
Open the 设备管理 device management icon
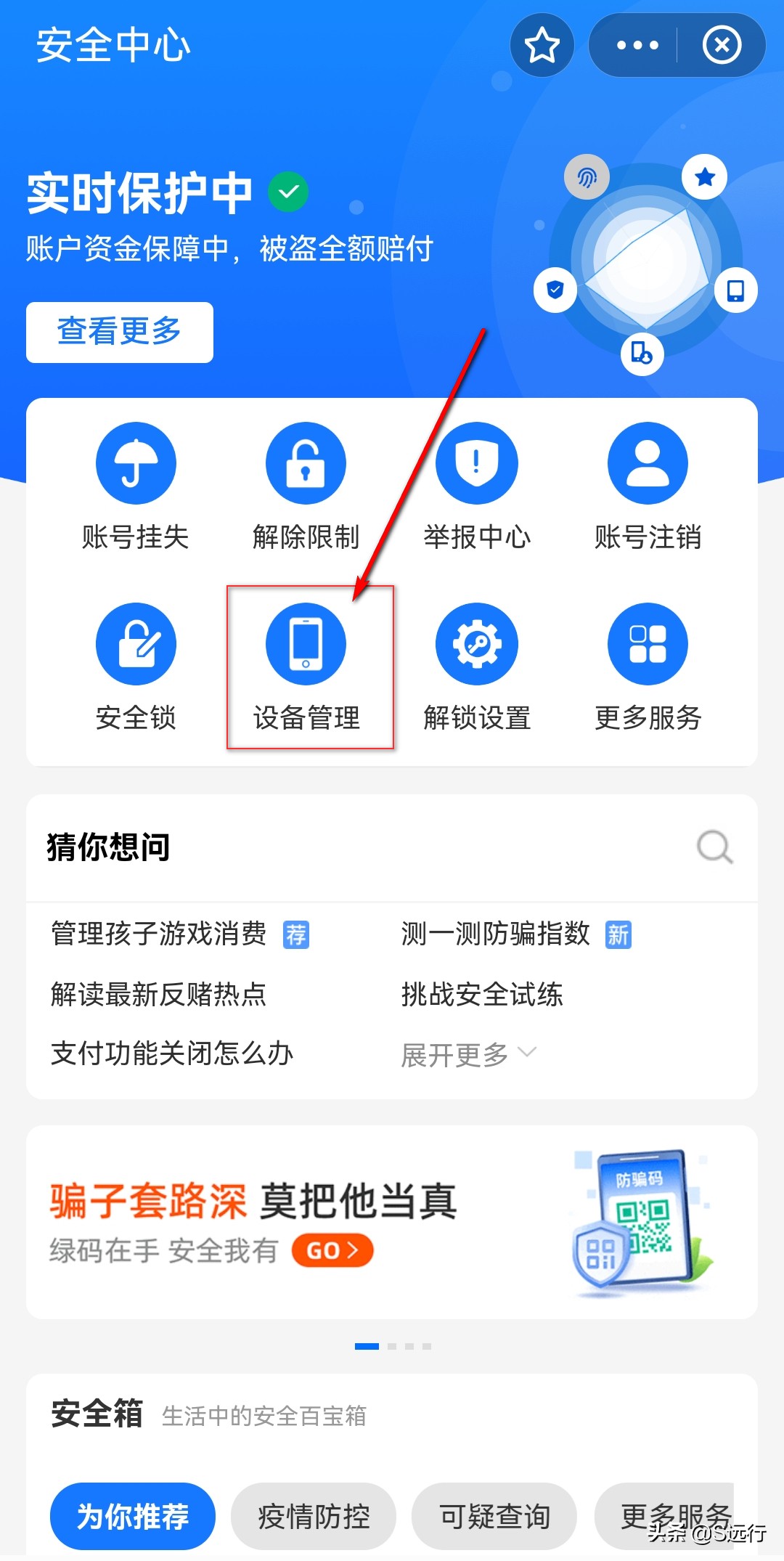point(306,644)
